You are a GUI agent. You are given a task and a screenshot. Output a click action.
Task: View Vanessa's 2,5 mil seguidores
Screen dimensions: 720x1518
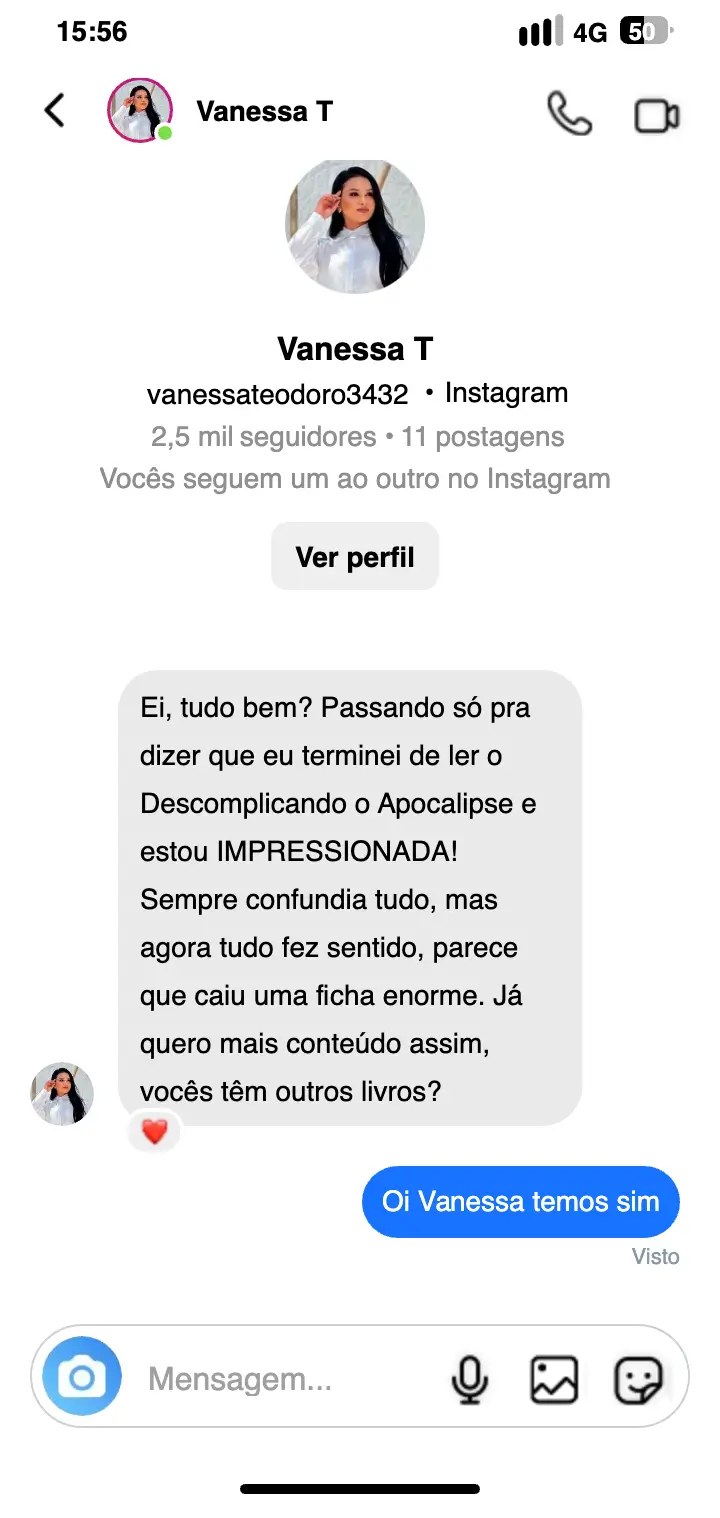point(253,436)
